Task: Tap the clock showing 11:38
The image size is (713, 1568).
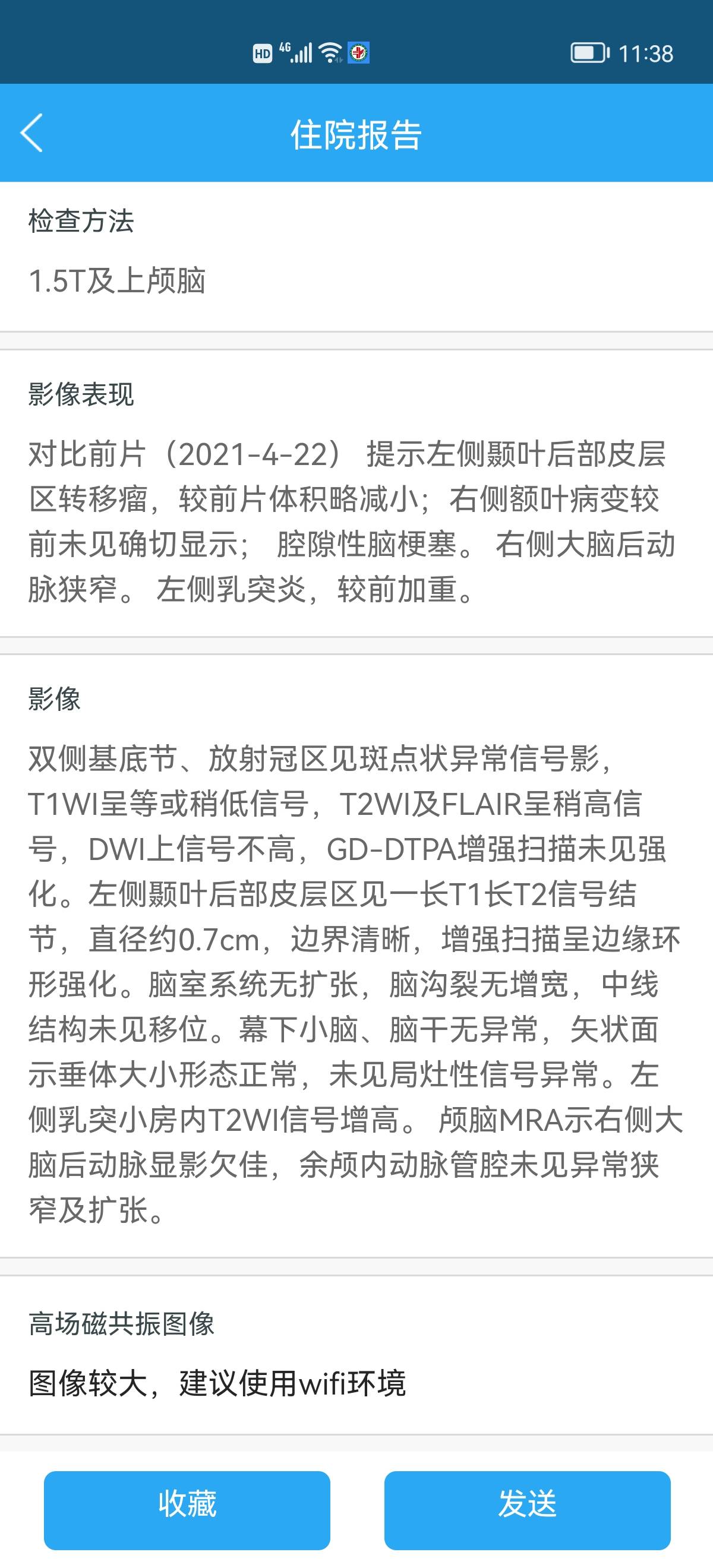Action: pos(646,53)
